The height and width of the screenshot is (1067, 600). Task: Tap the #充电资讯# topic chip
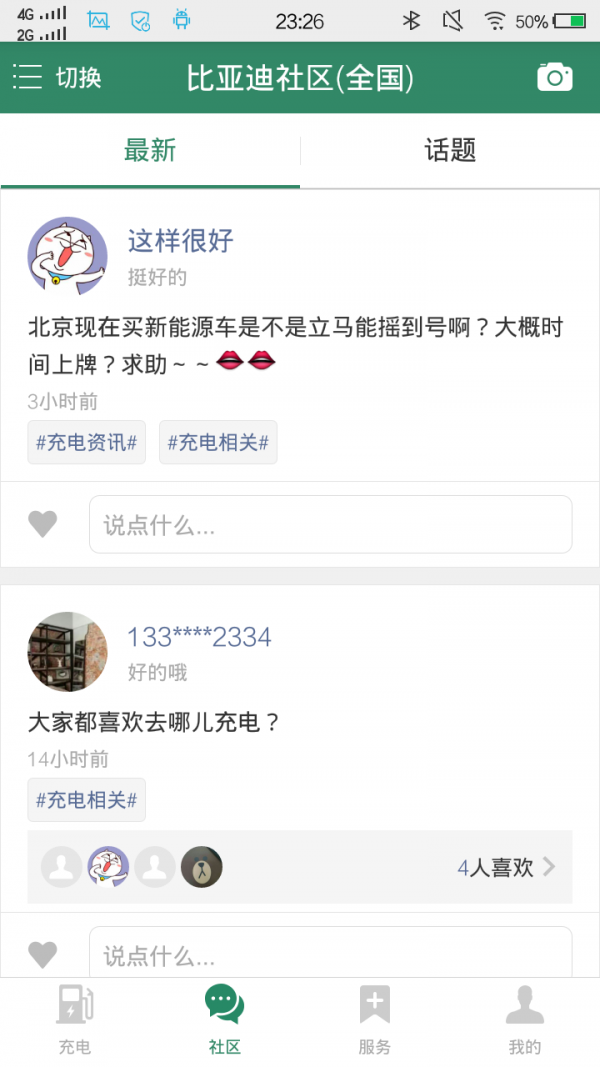(x=86, y=442)
